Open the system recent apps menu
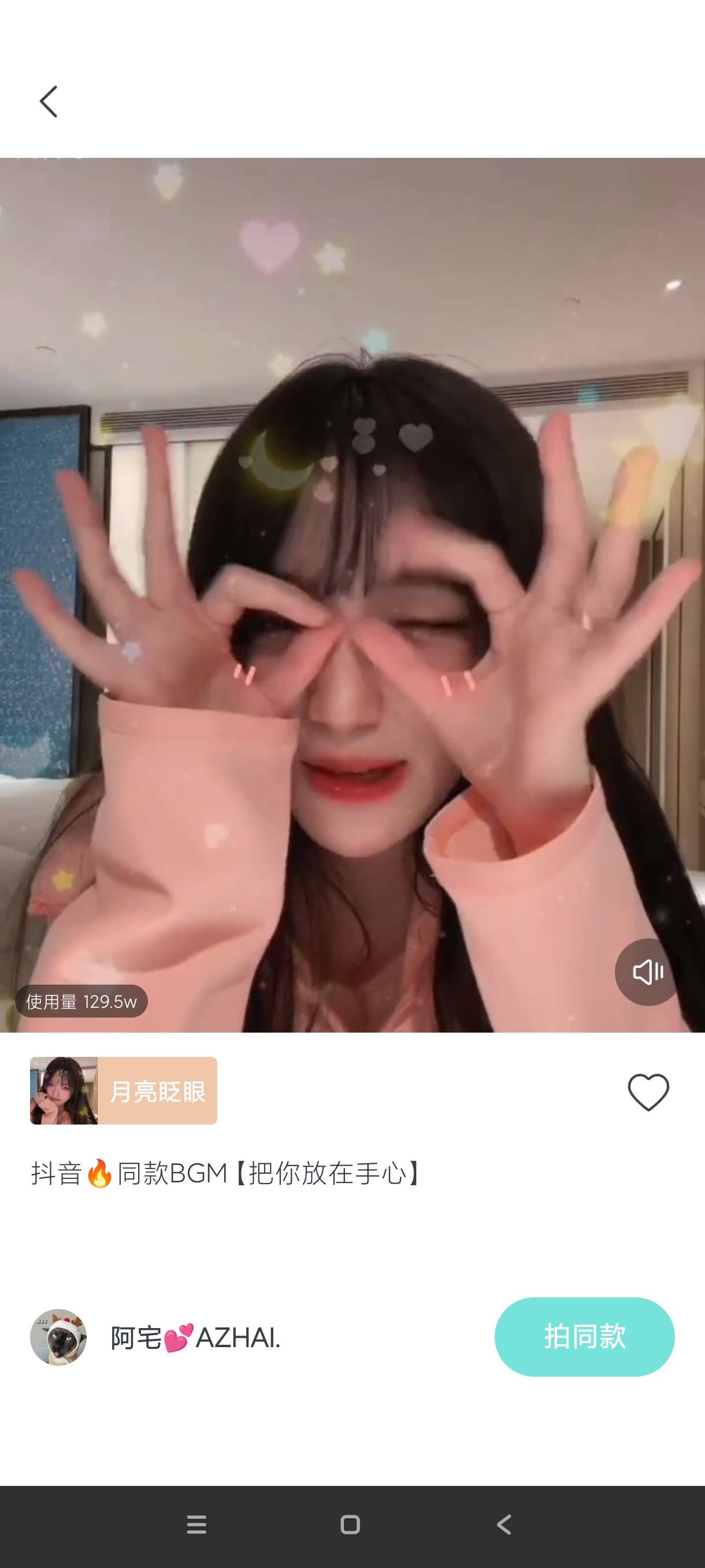The width and height of the screenshot is (705, 1568). [196, 1525]
